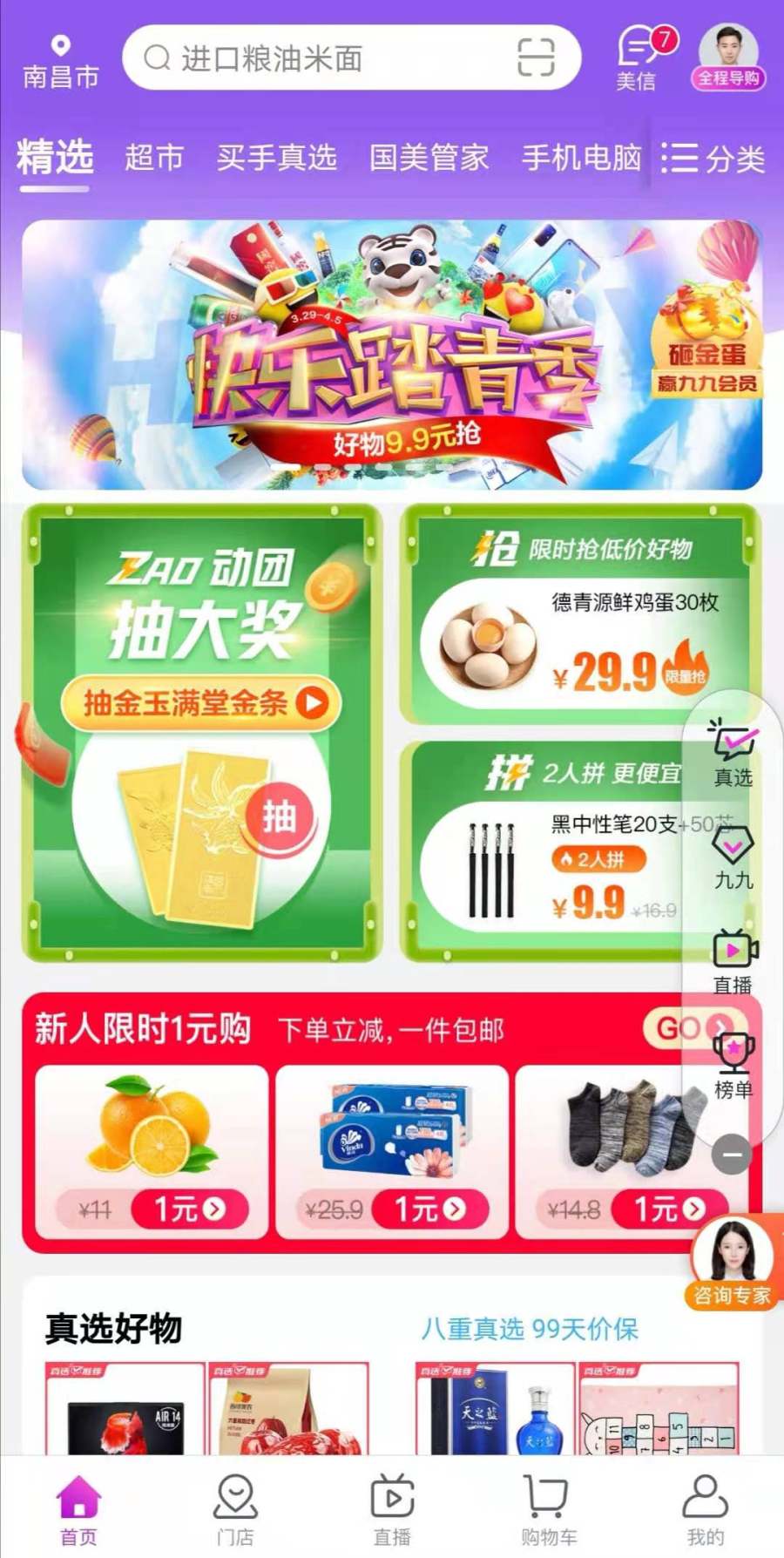Viewport: 784px width, 1558px height.
Task: Open the 分类 category menu
Action: (713, 159)
